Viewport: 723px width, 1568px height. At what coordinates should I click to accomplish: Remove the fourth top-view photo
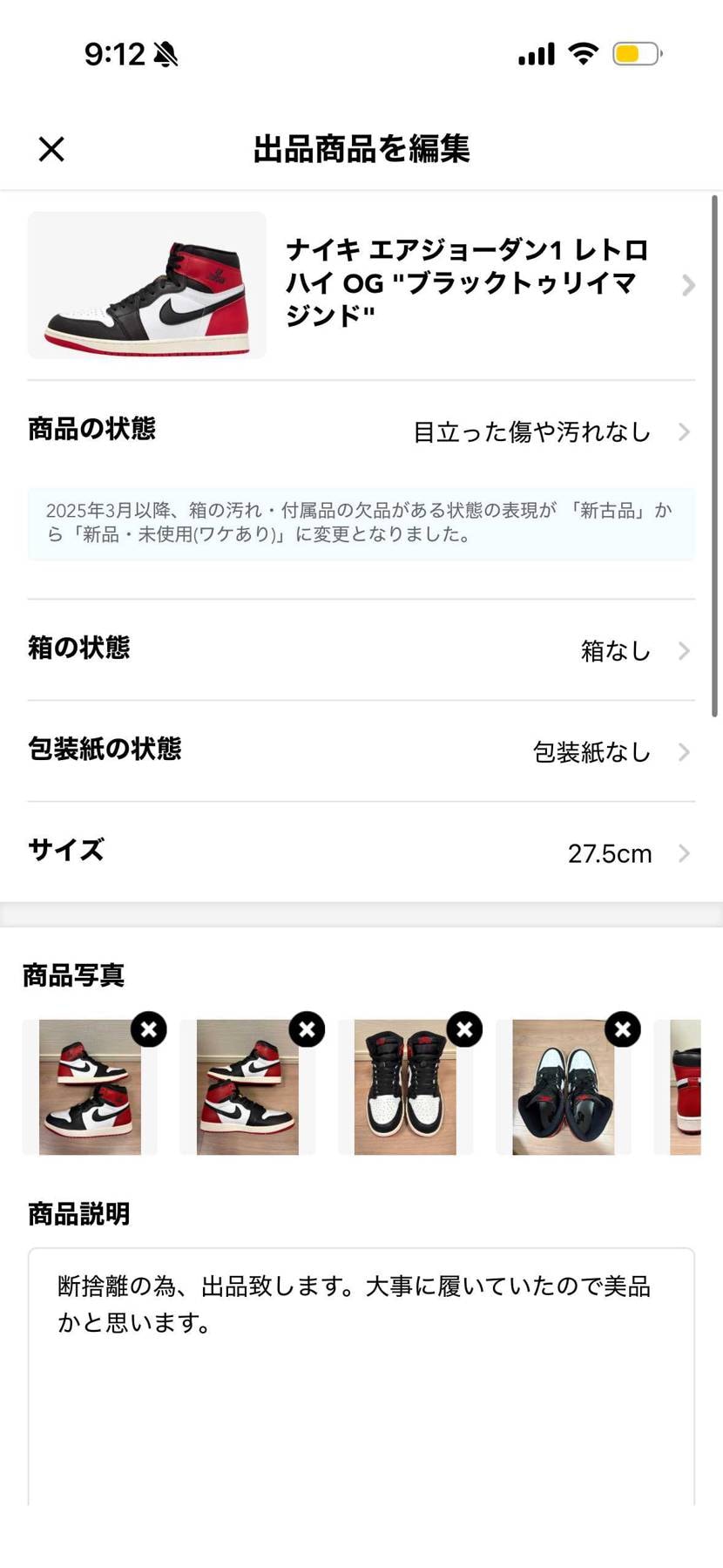coord(622,1029)
